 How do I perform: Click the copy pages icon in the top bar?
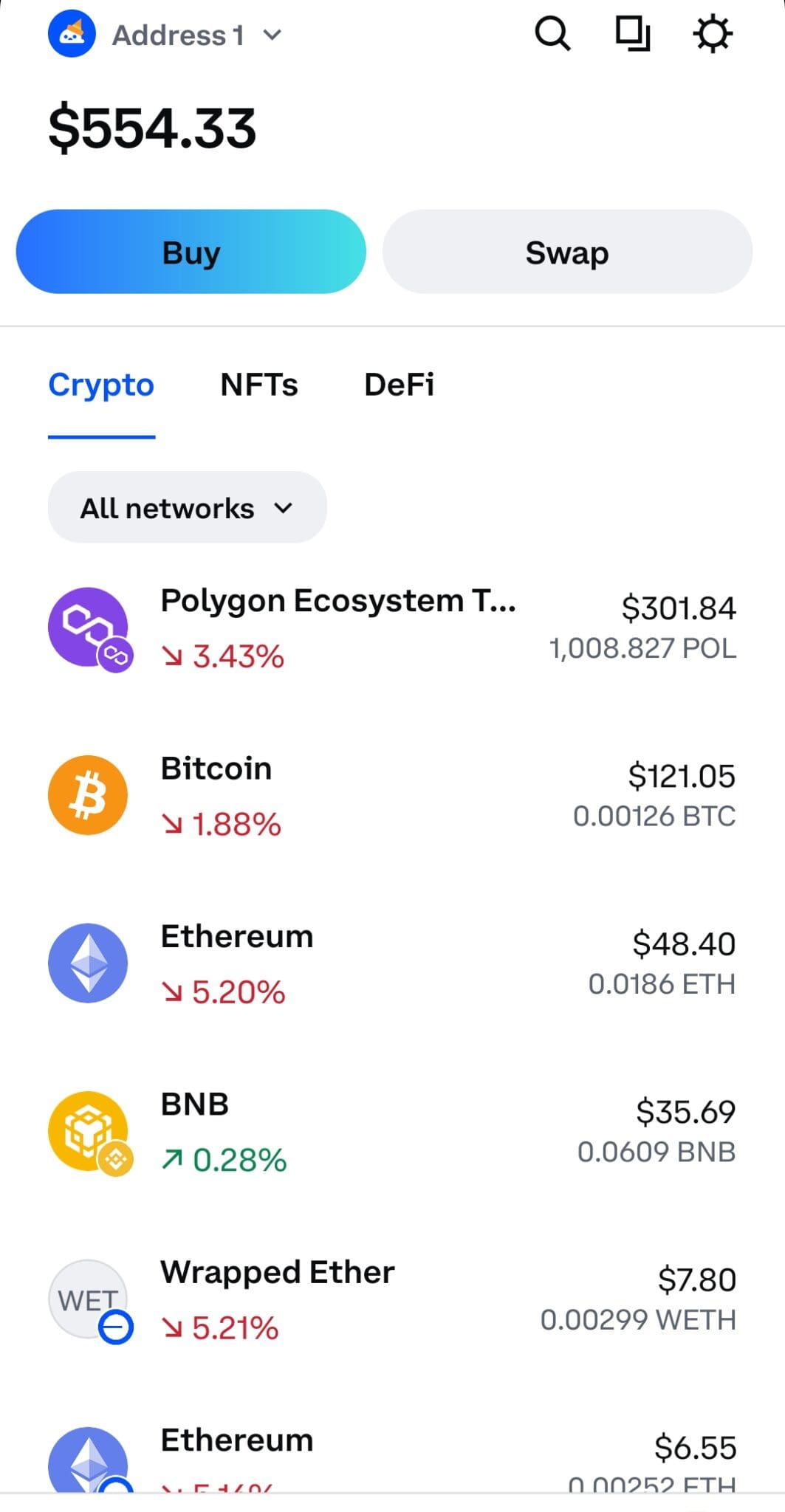click(631, 32)
